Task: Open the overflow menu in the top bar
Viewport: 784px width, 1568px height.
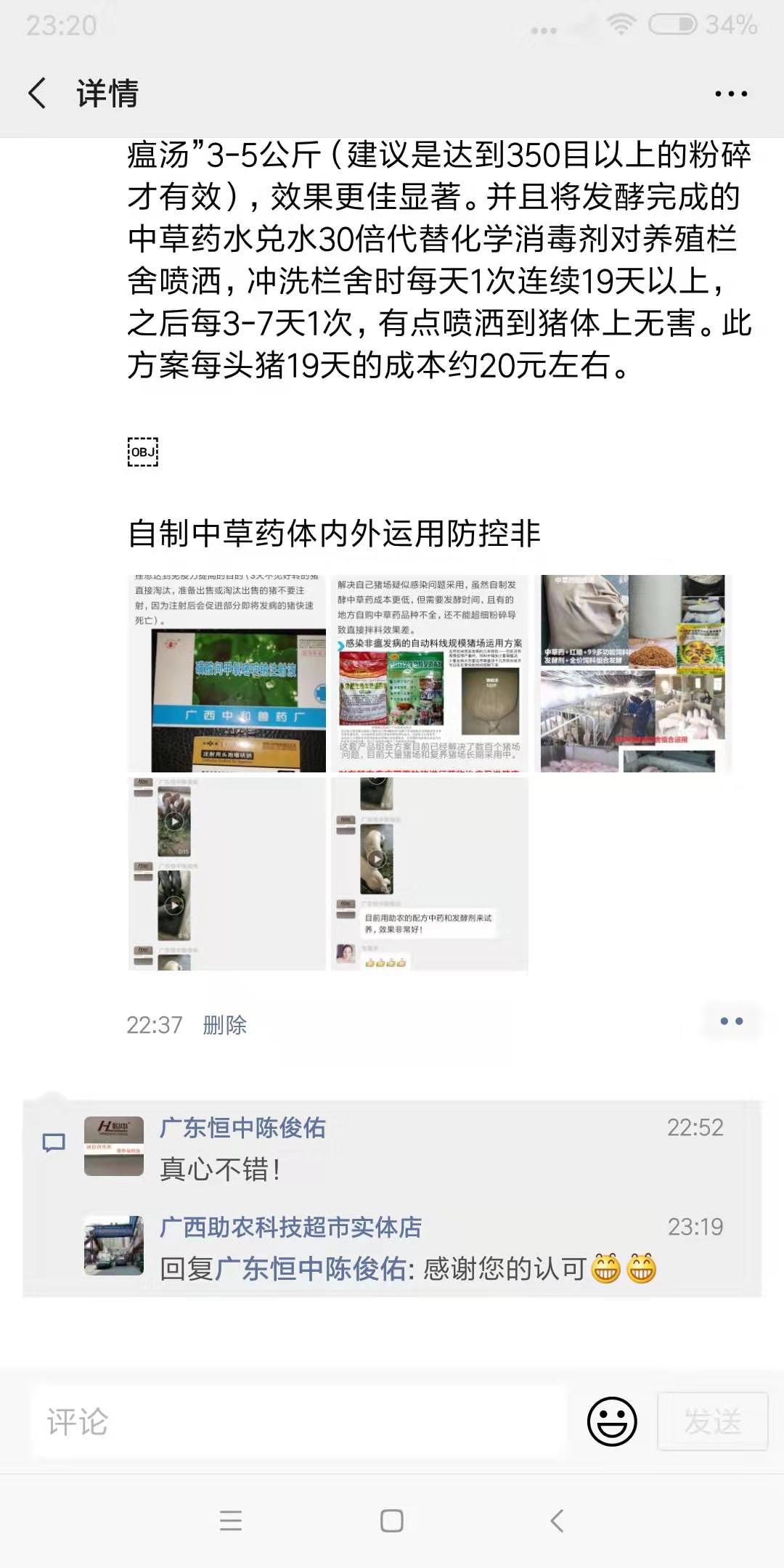Action: click(730, 94)
